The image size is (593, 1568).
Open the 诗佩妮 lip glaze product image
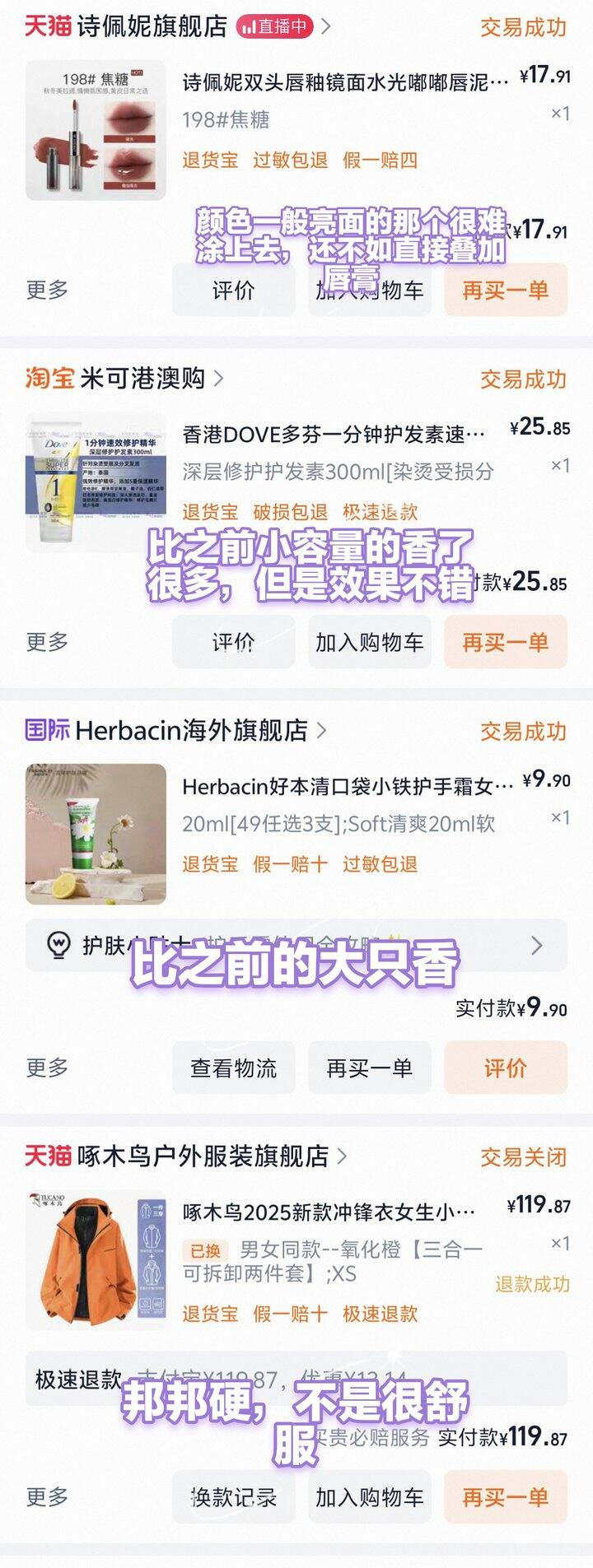[96, 130]
